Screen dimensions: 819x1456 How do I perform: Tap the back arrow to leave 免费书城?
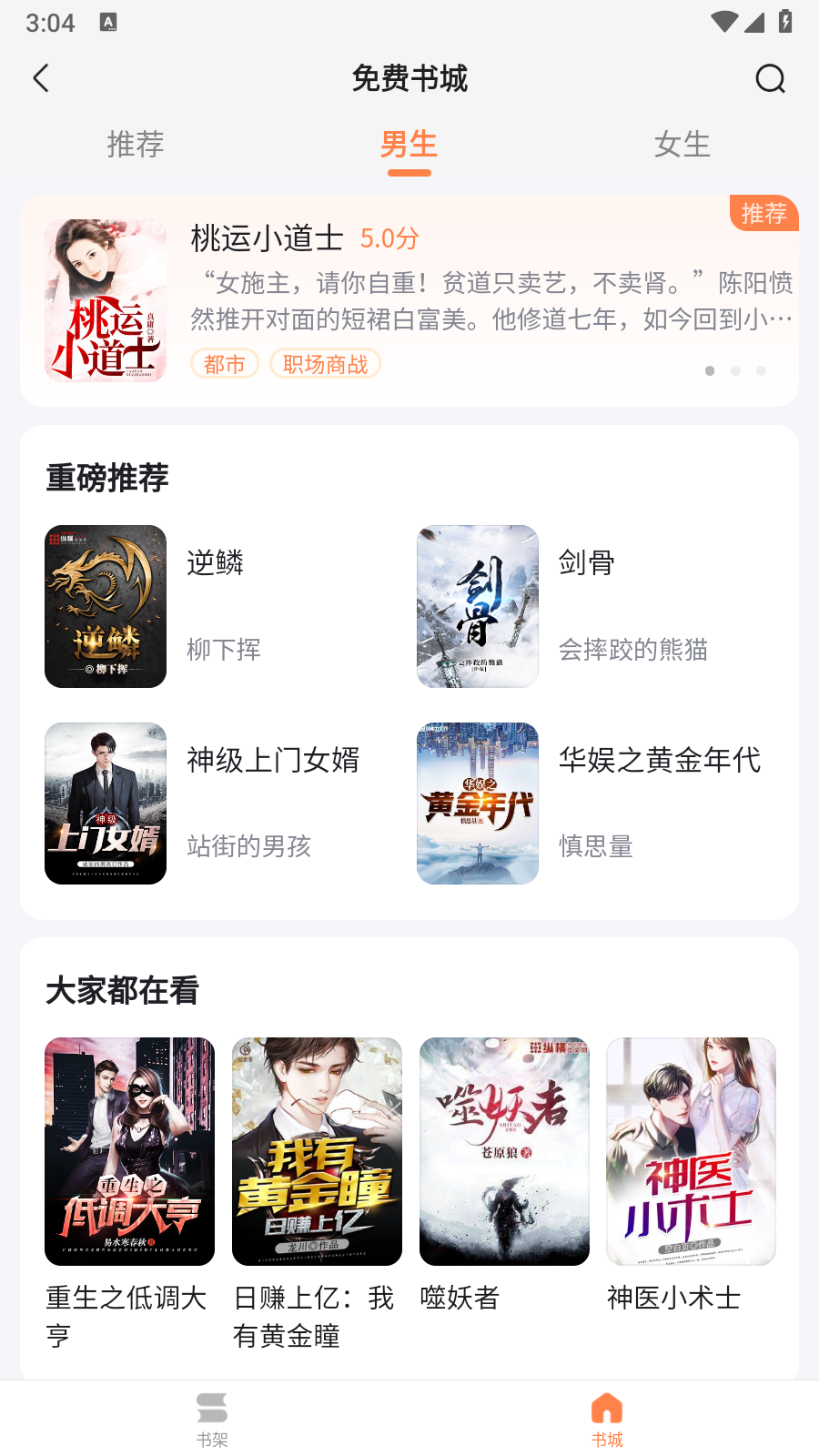40,79
